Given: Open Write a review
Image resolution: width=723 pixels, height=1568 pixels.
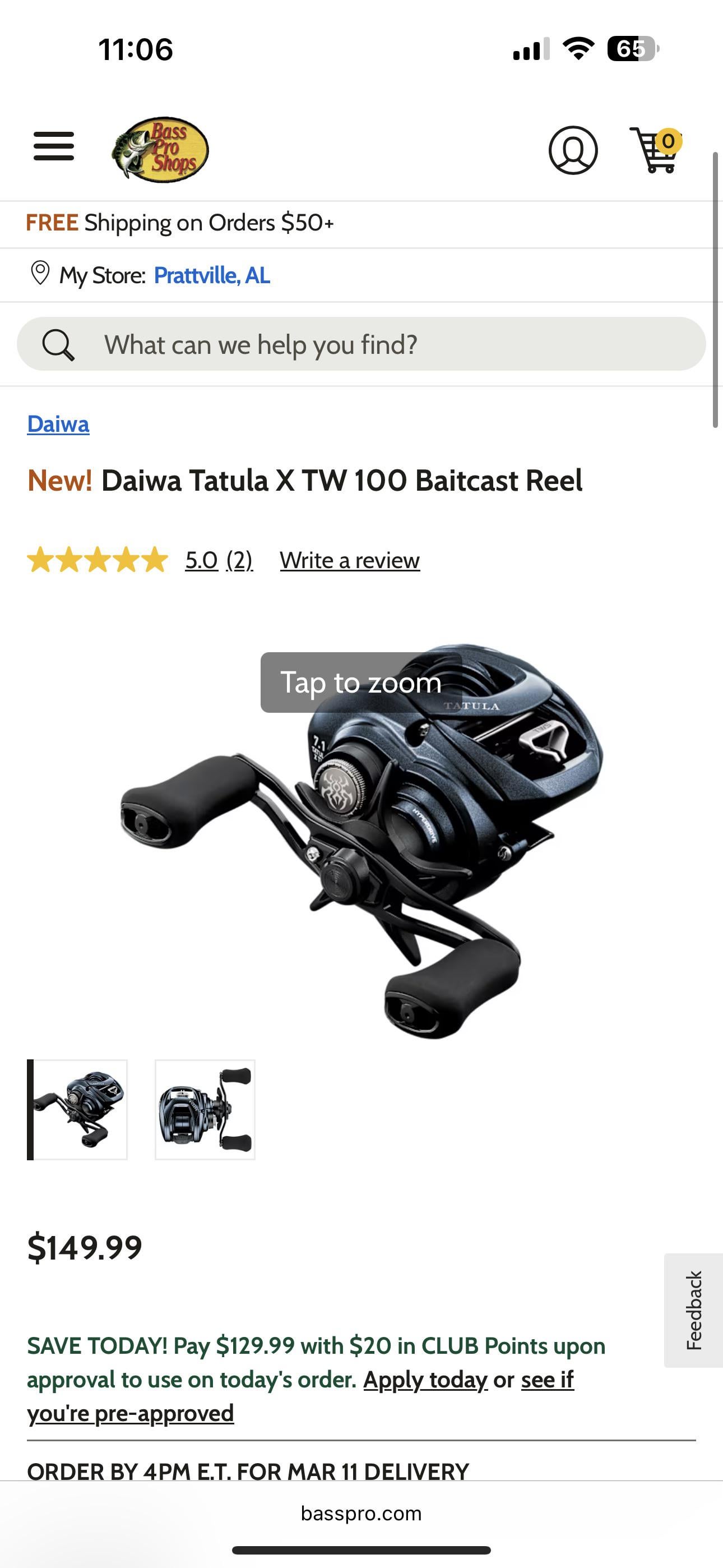Looking at the screenshot, I should 350,560.
